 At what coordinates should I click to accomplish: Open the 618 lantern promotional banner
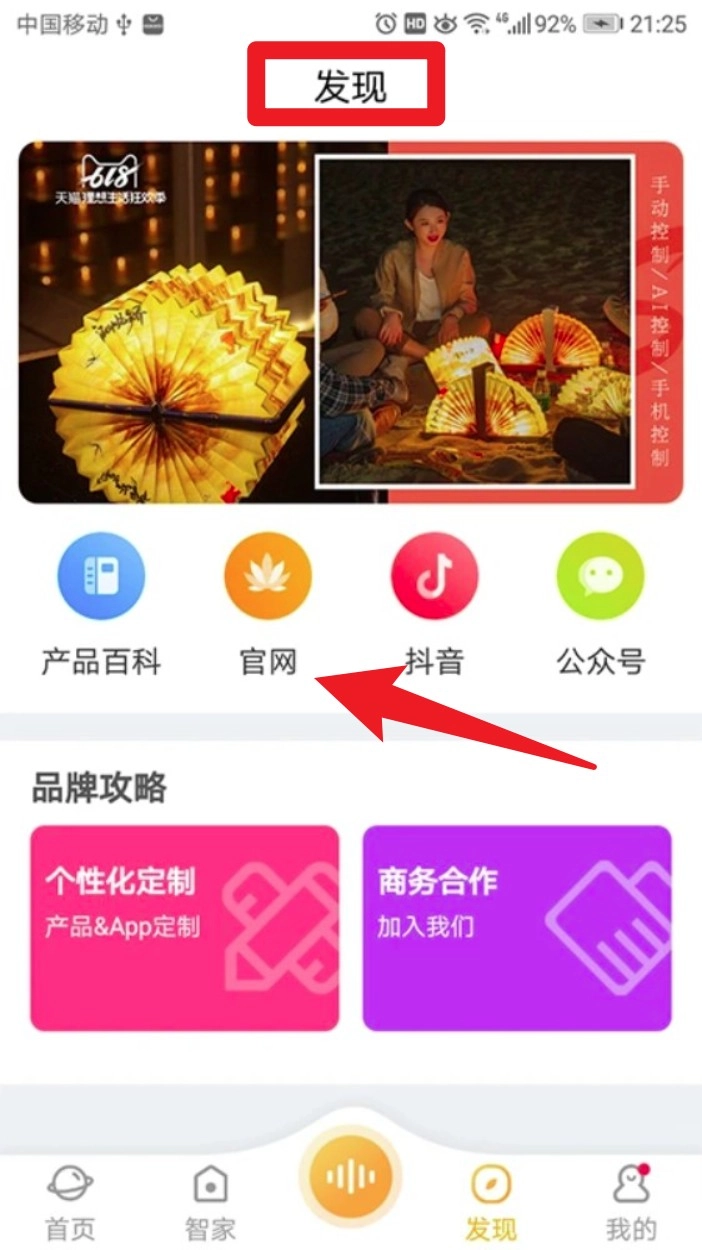point(350,322)
